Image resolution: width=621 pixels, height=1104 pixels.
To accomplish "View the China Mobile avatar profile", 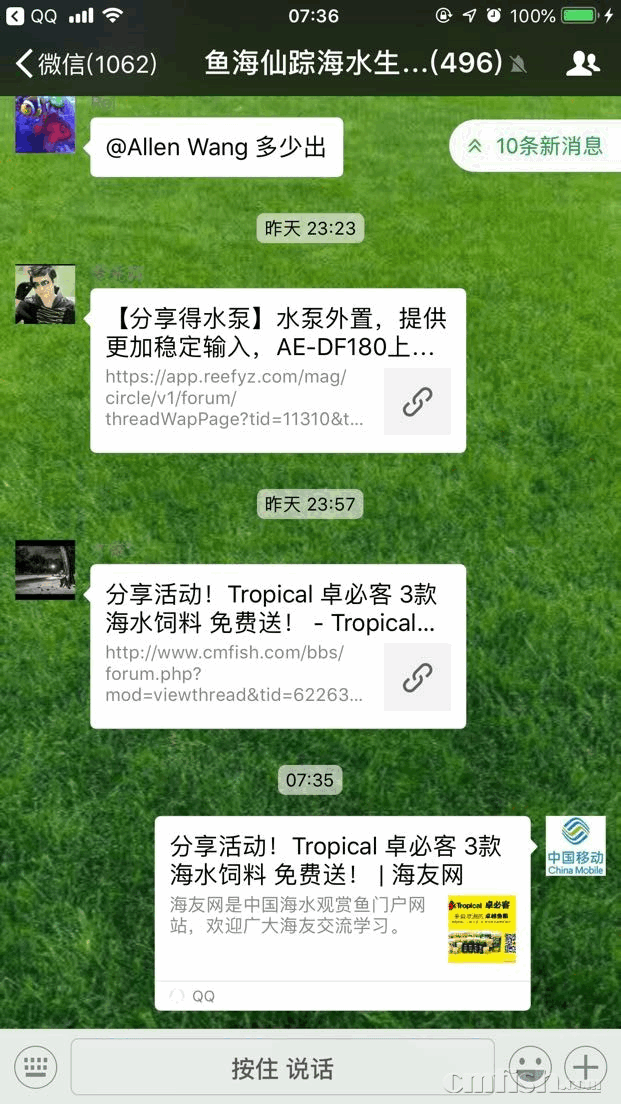I will [575, 846].
